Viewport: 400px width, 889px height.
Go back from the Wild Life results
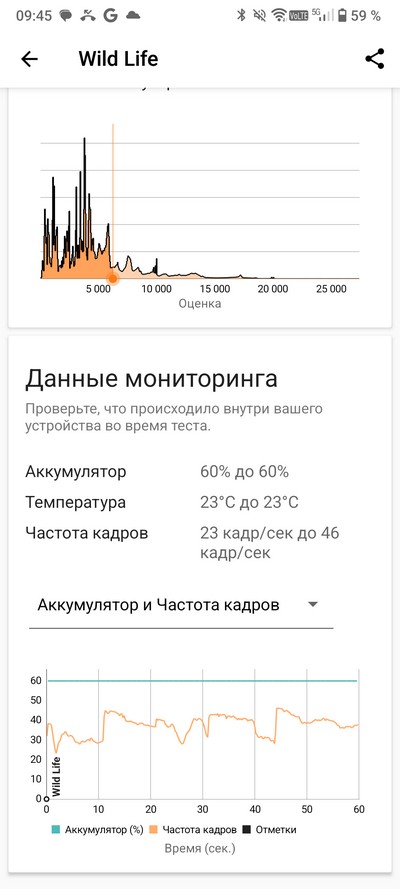pos(29,59)
